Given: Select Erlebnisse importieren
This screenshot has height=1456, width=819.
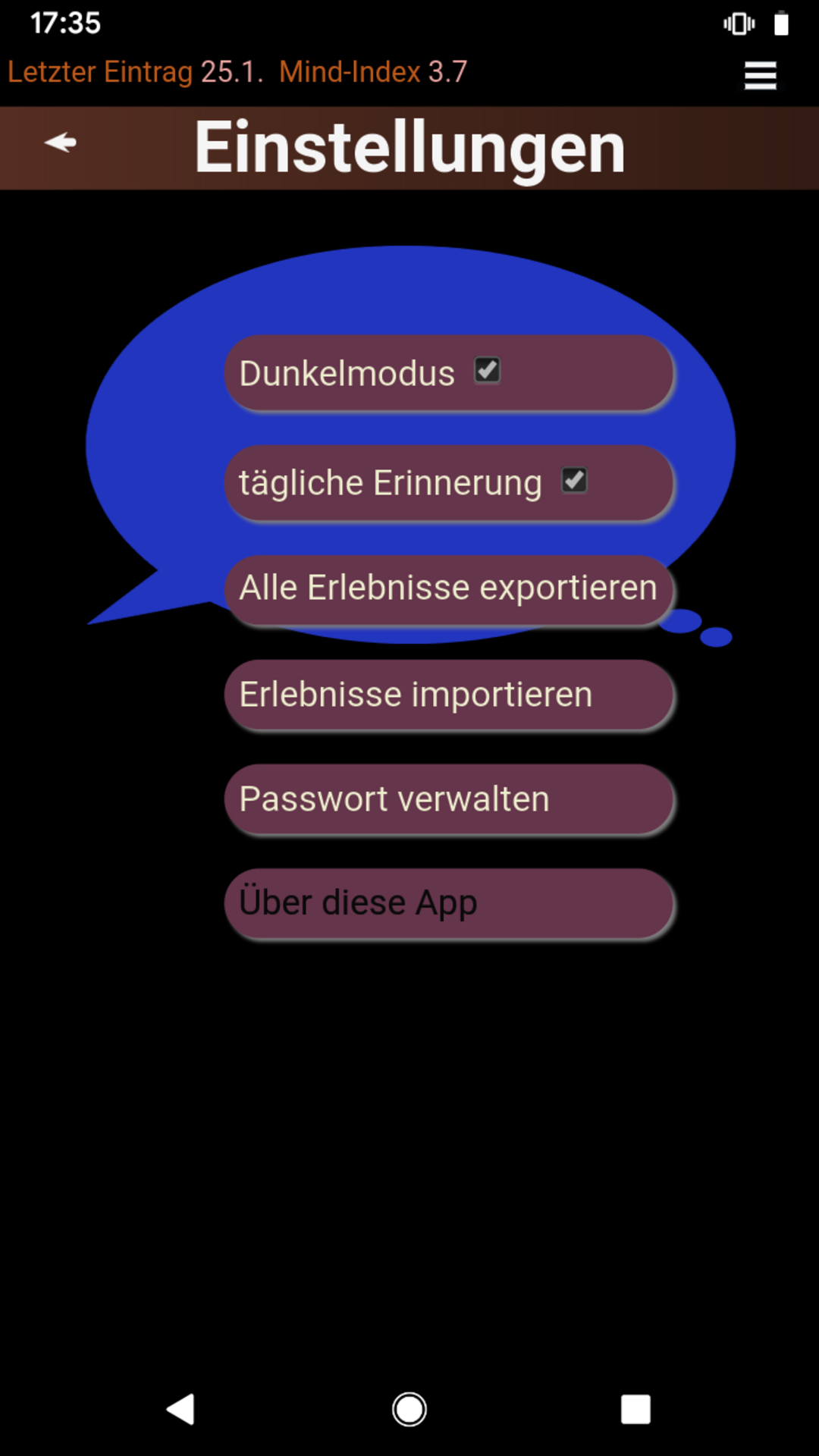Looking at the screenshot, I should point(448,695).
